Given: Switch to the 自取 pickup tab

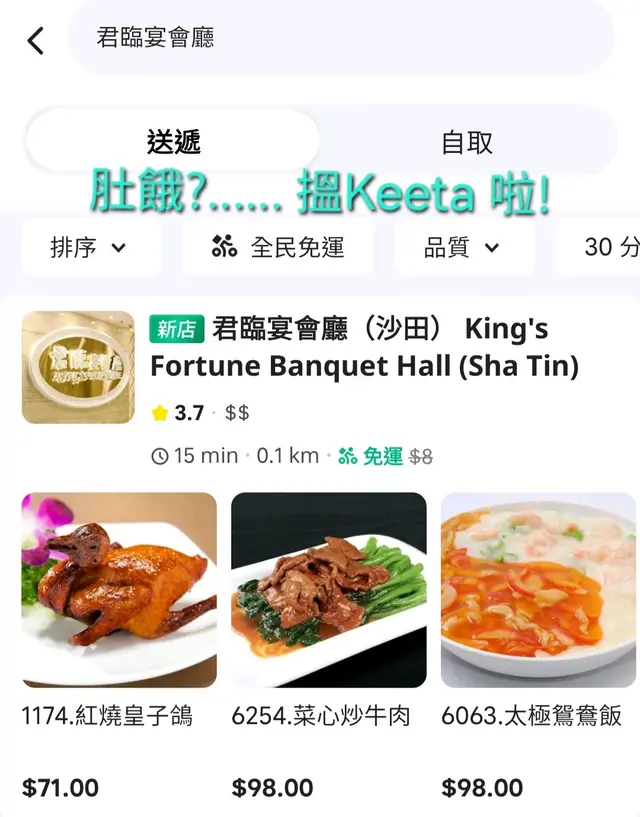Looking at the screenshot, I should click(x=467, y=142).
